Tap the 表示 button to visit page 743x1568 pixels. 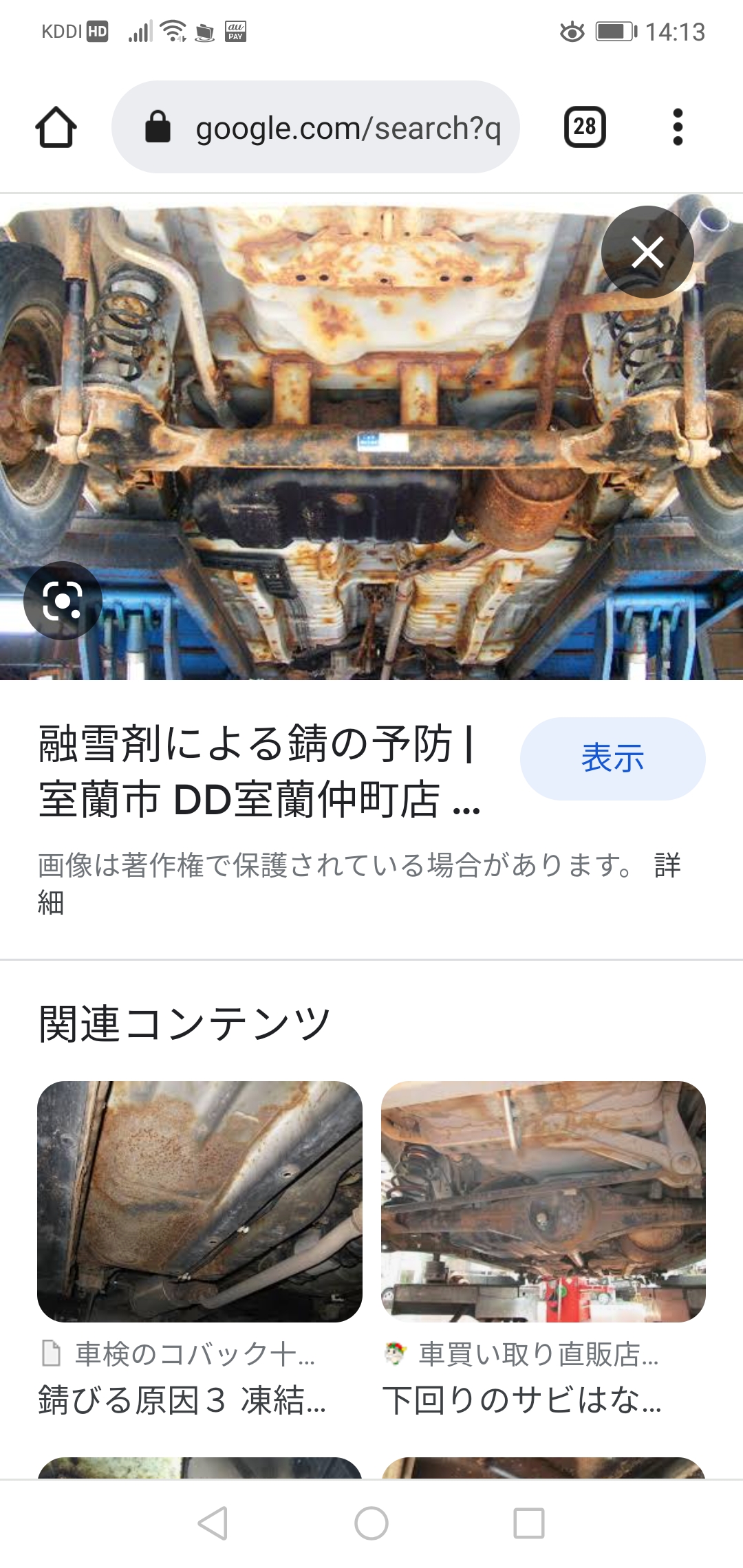pyautogui.click(x=612, y=759)
